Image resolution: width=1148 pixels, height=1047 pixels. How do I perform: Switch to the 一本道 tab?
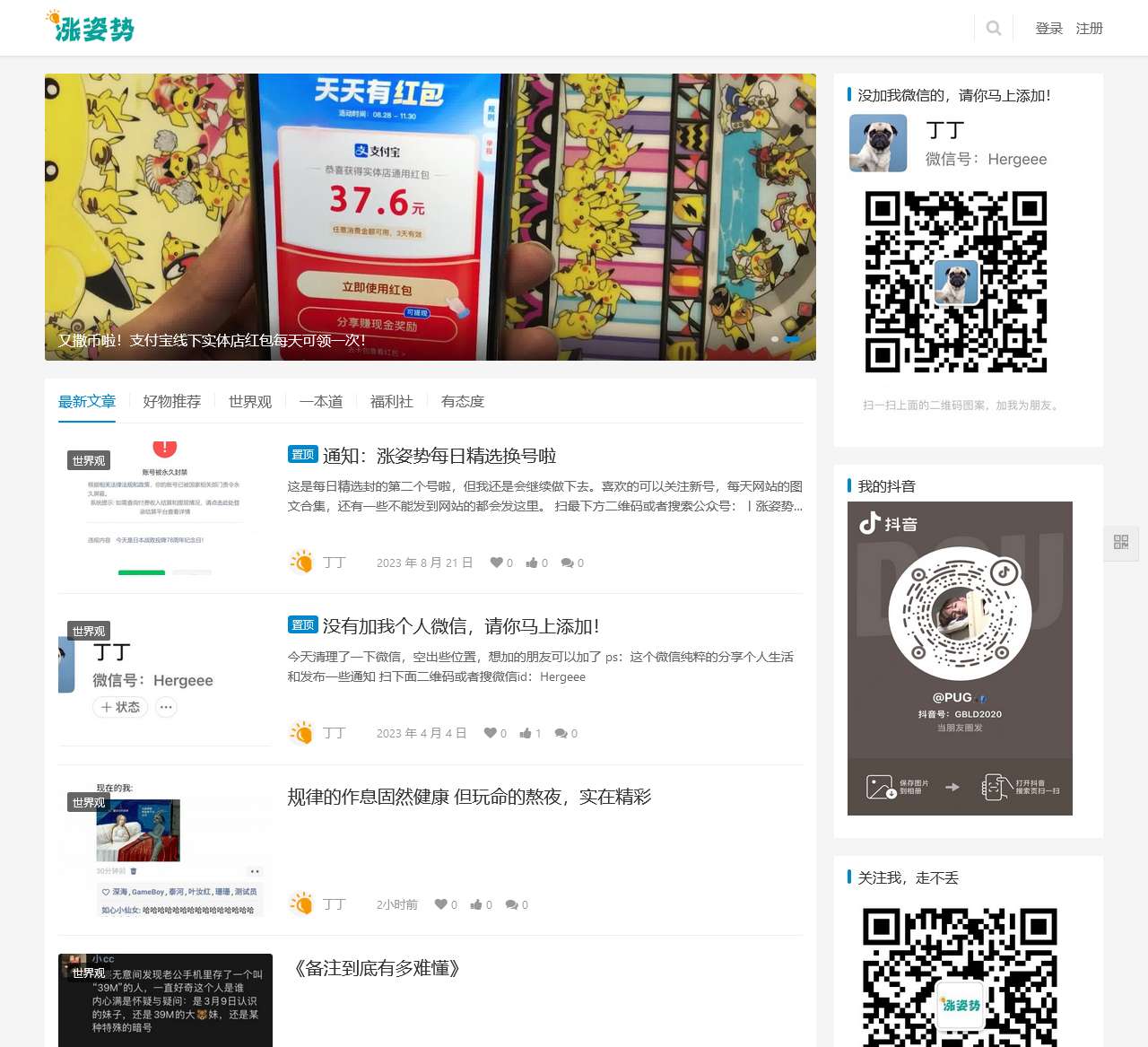point(321,401)
